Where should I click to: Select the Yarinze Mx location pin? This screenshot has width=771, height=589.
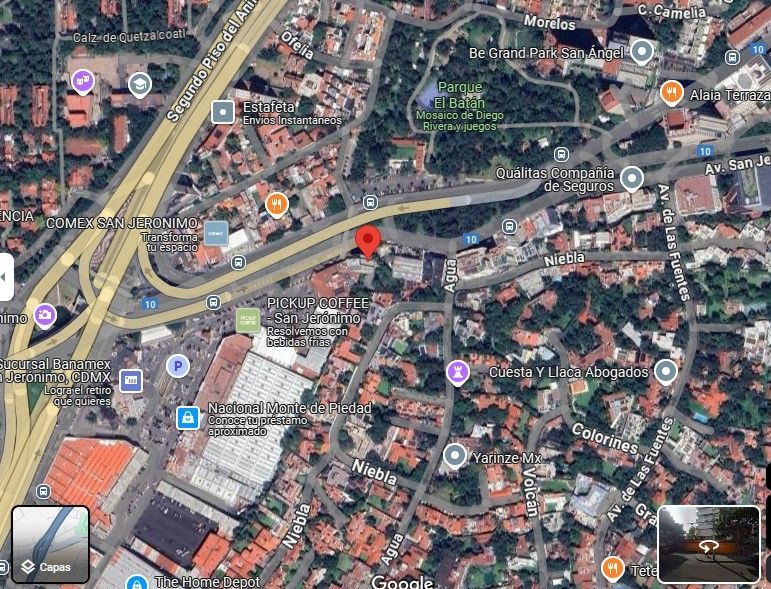(x=455, y=457)
